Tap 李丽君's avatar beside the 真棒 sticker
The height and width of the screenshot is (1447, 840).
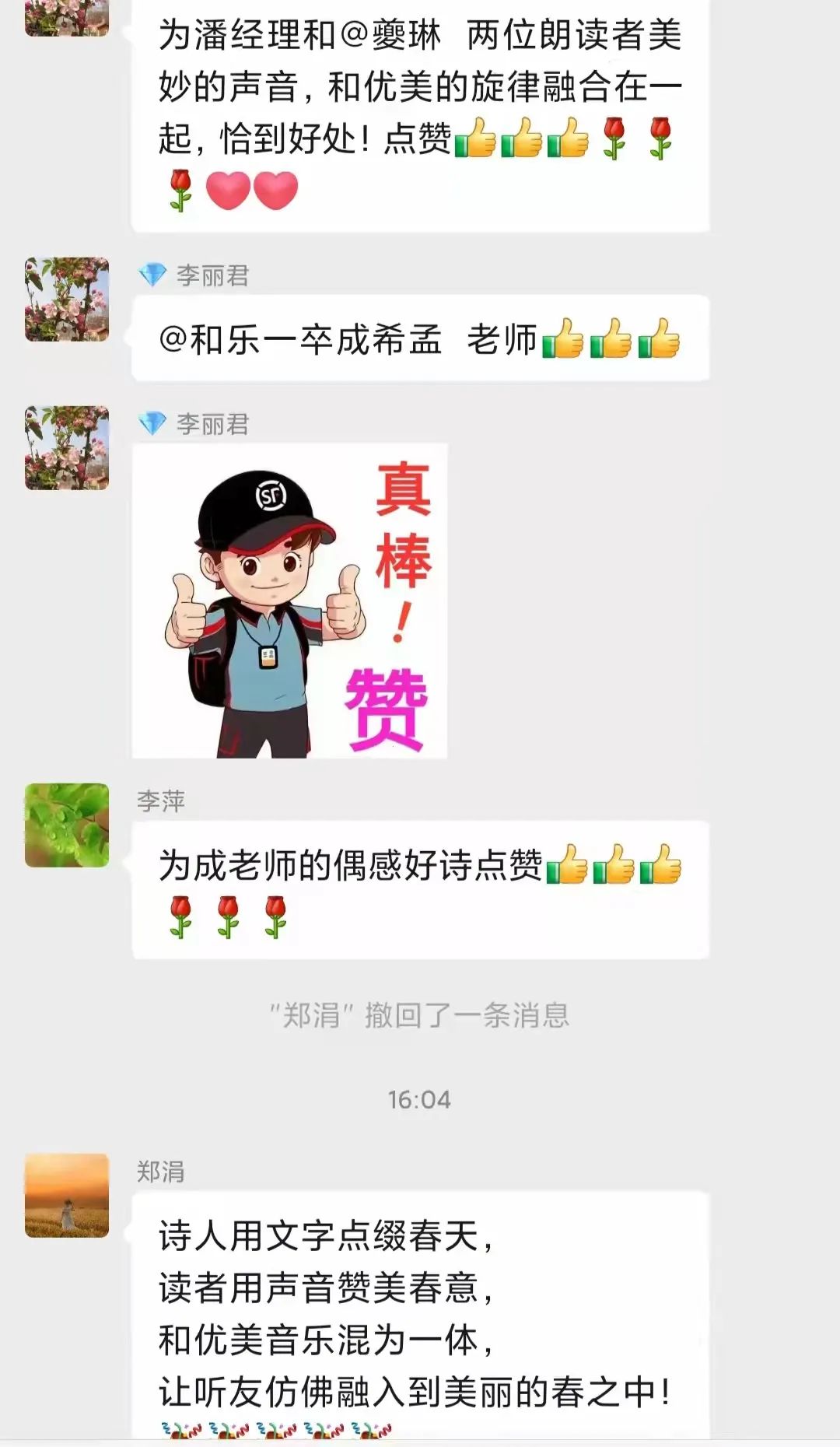(x=67, y=447)
